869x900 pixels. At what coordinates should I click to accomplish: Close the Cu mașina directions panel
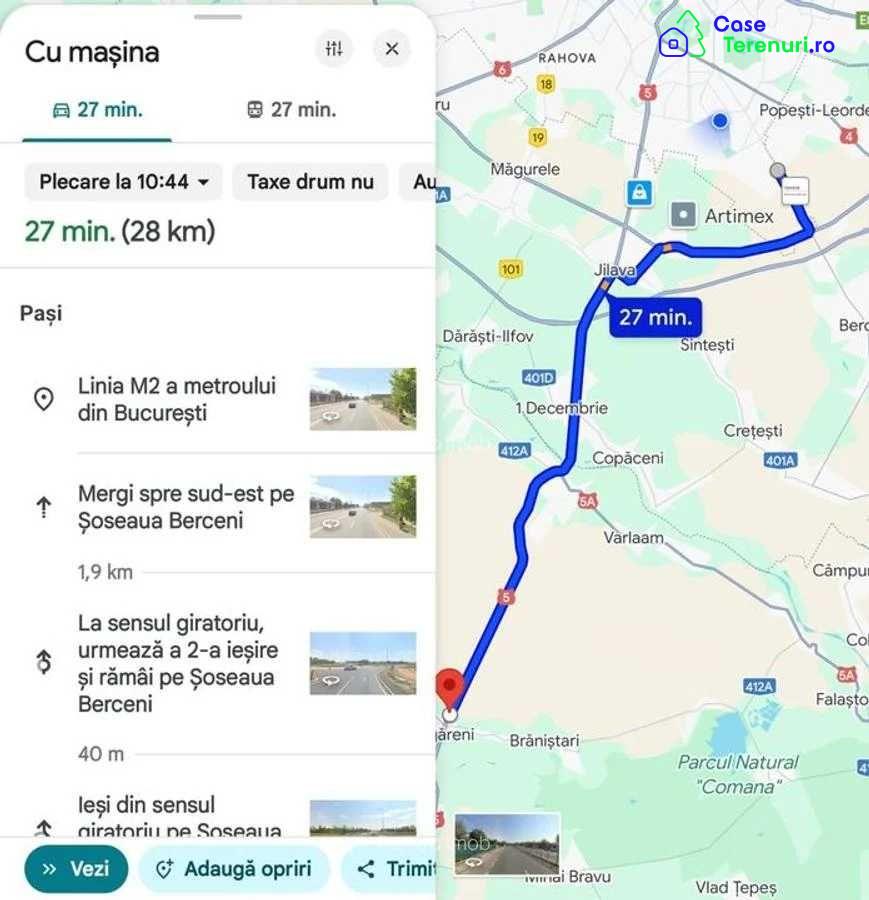392,49
